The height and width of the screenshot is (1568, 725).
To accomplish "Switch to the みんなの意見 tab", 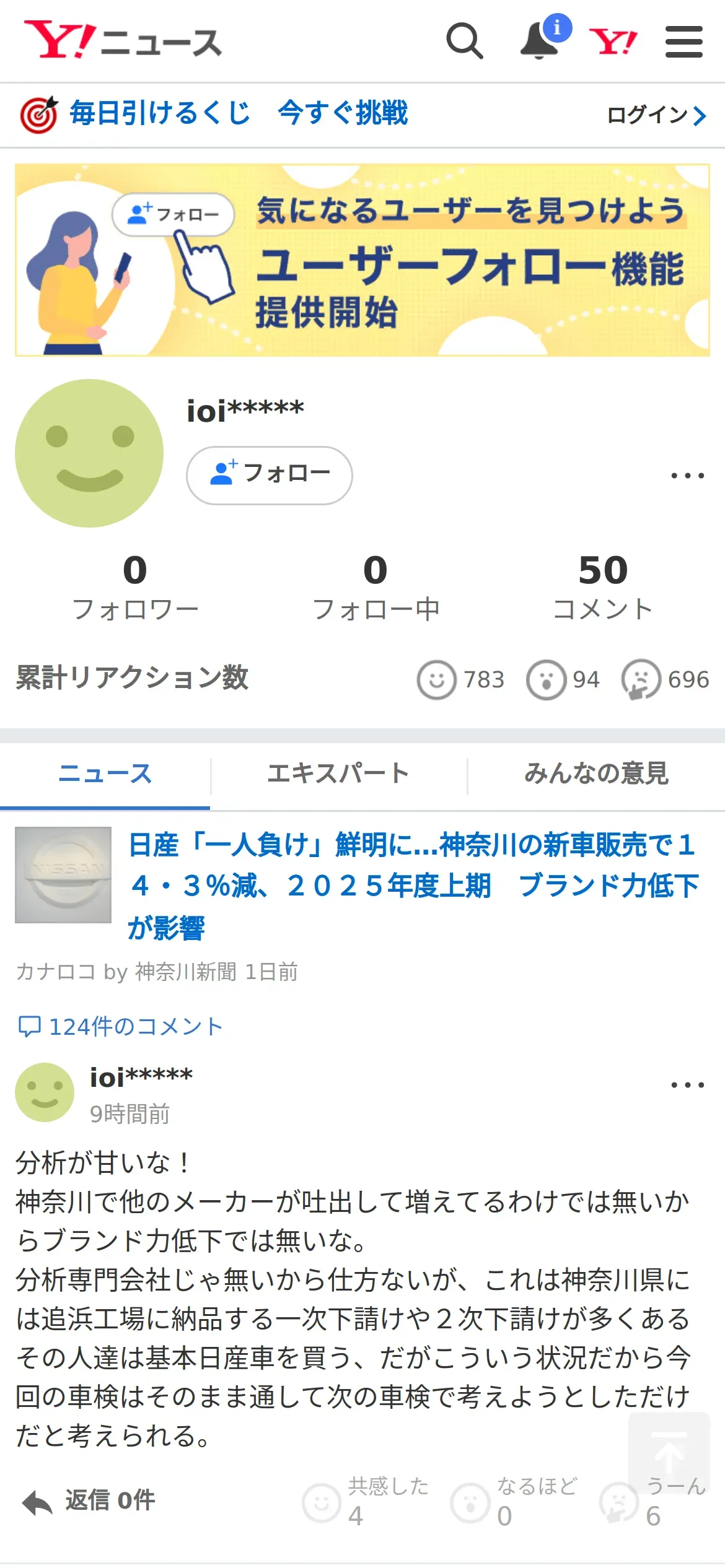I will point(596,773).
